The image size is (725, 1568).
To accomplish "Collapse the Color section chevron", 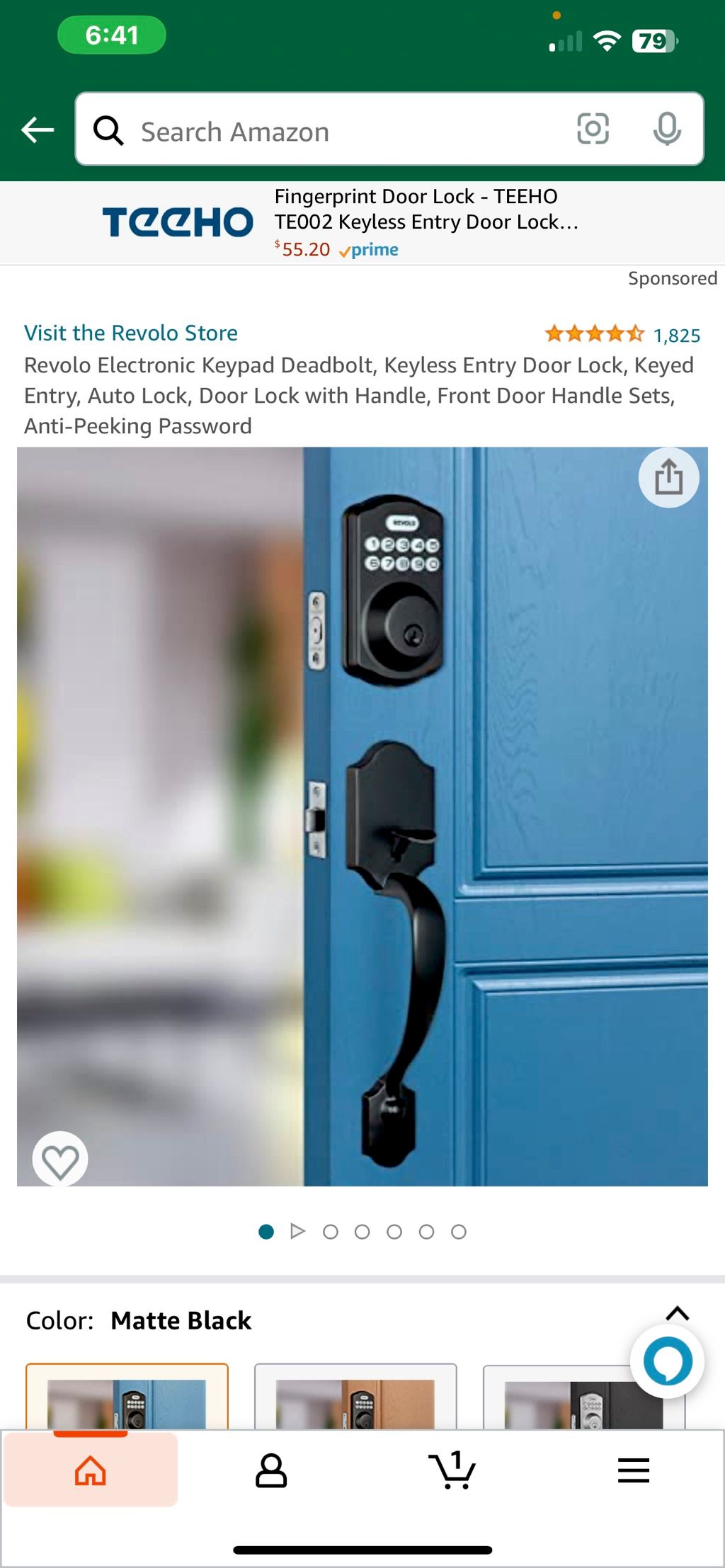I will (x=677, y=1314).
